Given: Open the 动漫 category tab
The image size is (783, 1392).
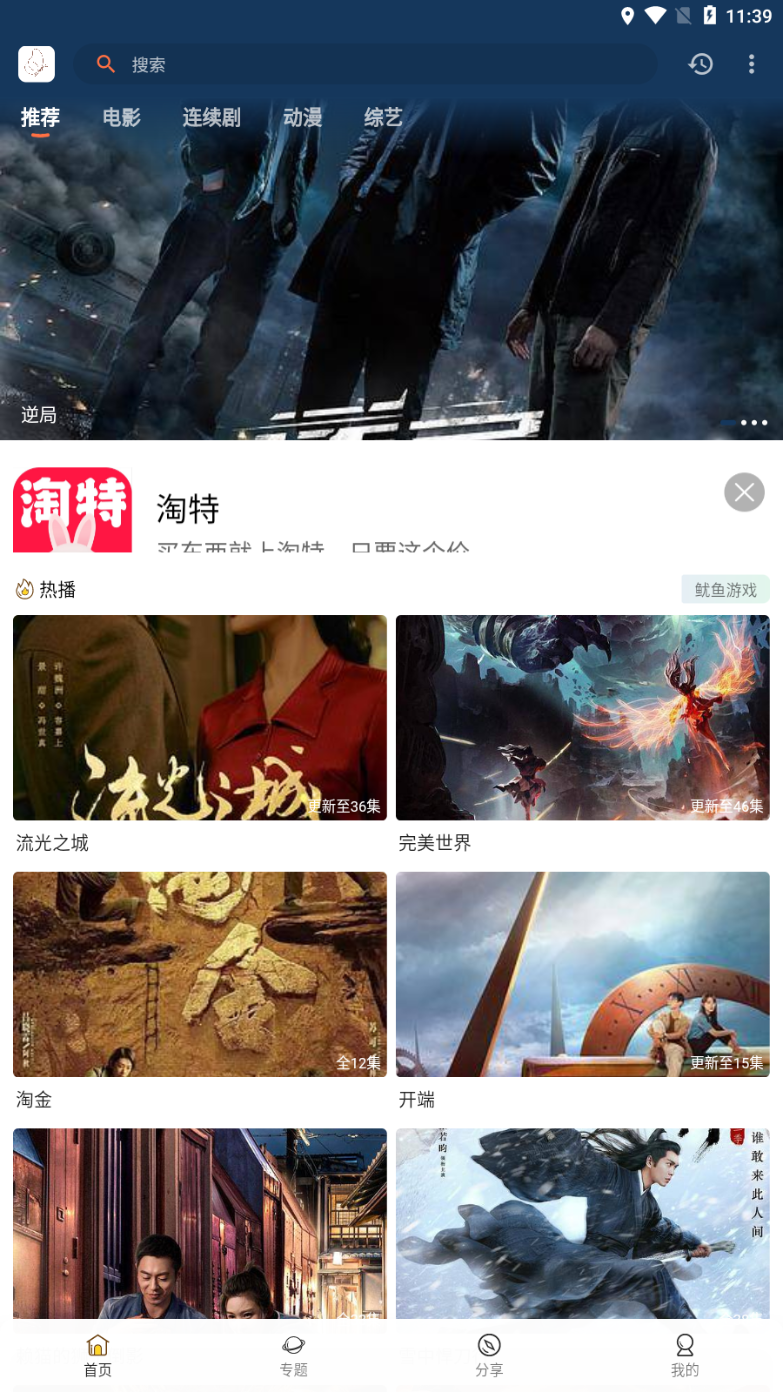Looking at the screenshot, I should (x=303, y=117).
